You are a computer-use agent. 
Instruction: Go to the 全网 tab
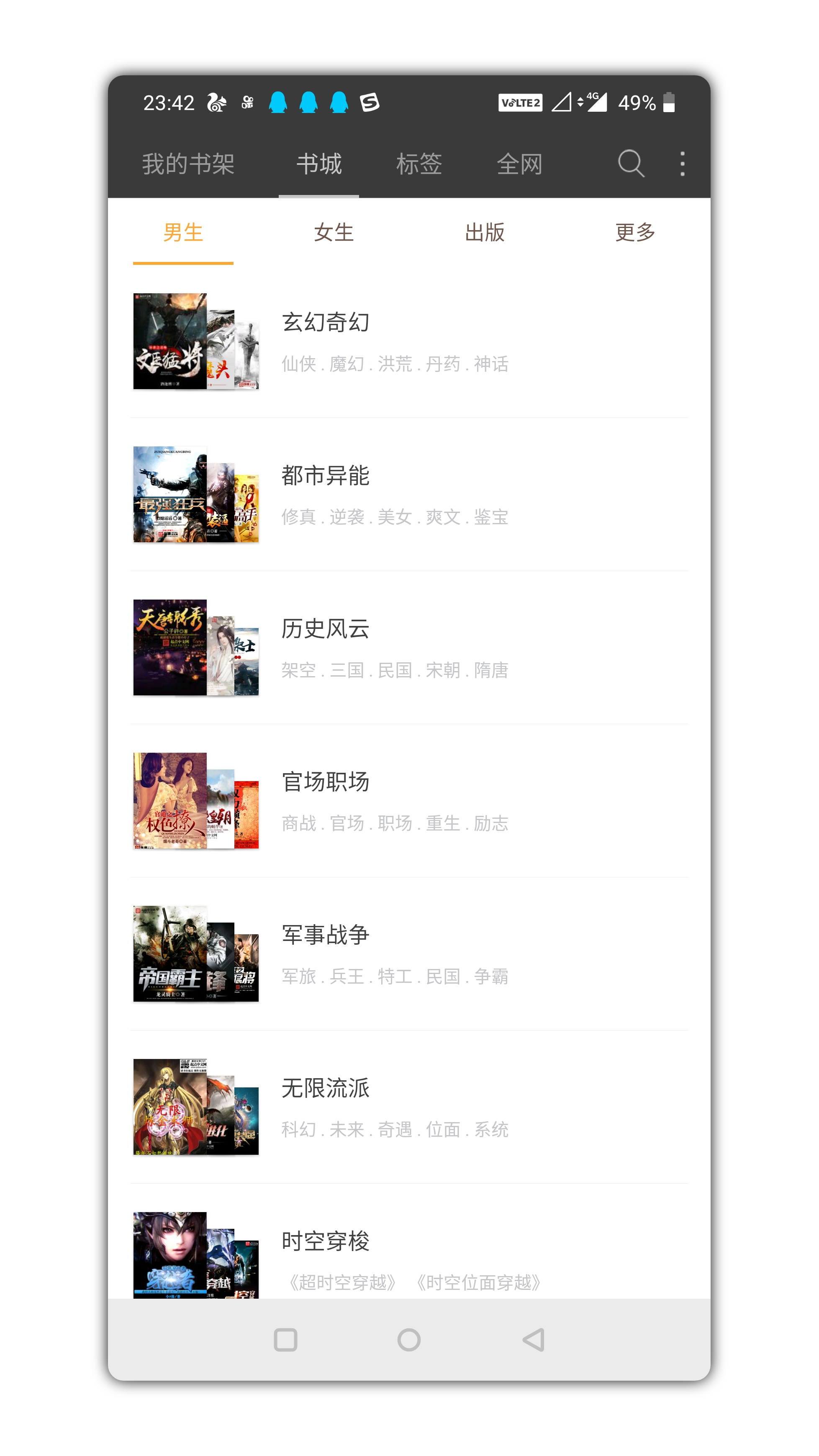coord(519,164)
